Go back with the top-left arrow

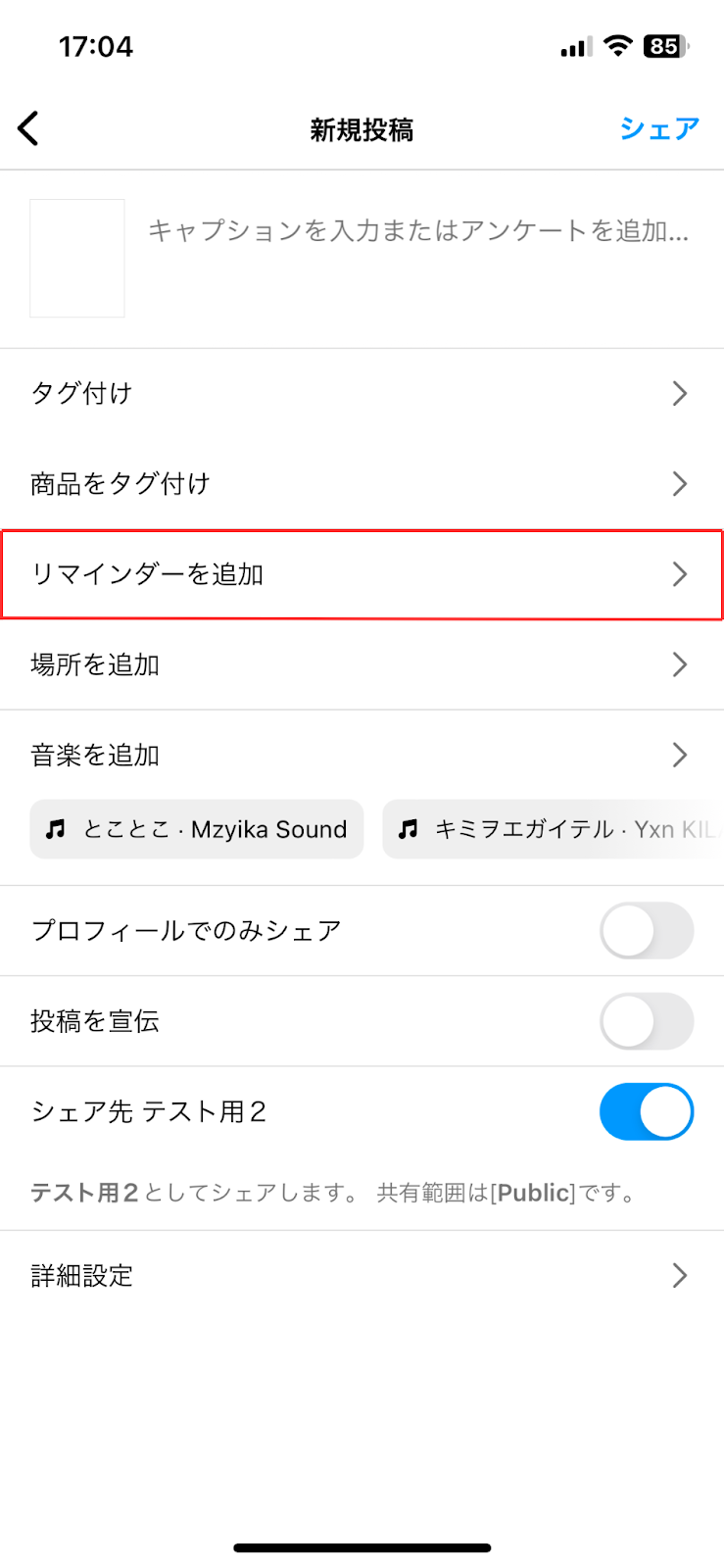click(28, 128)
